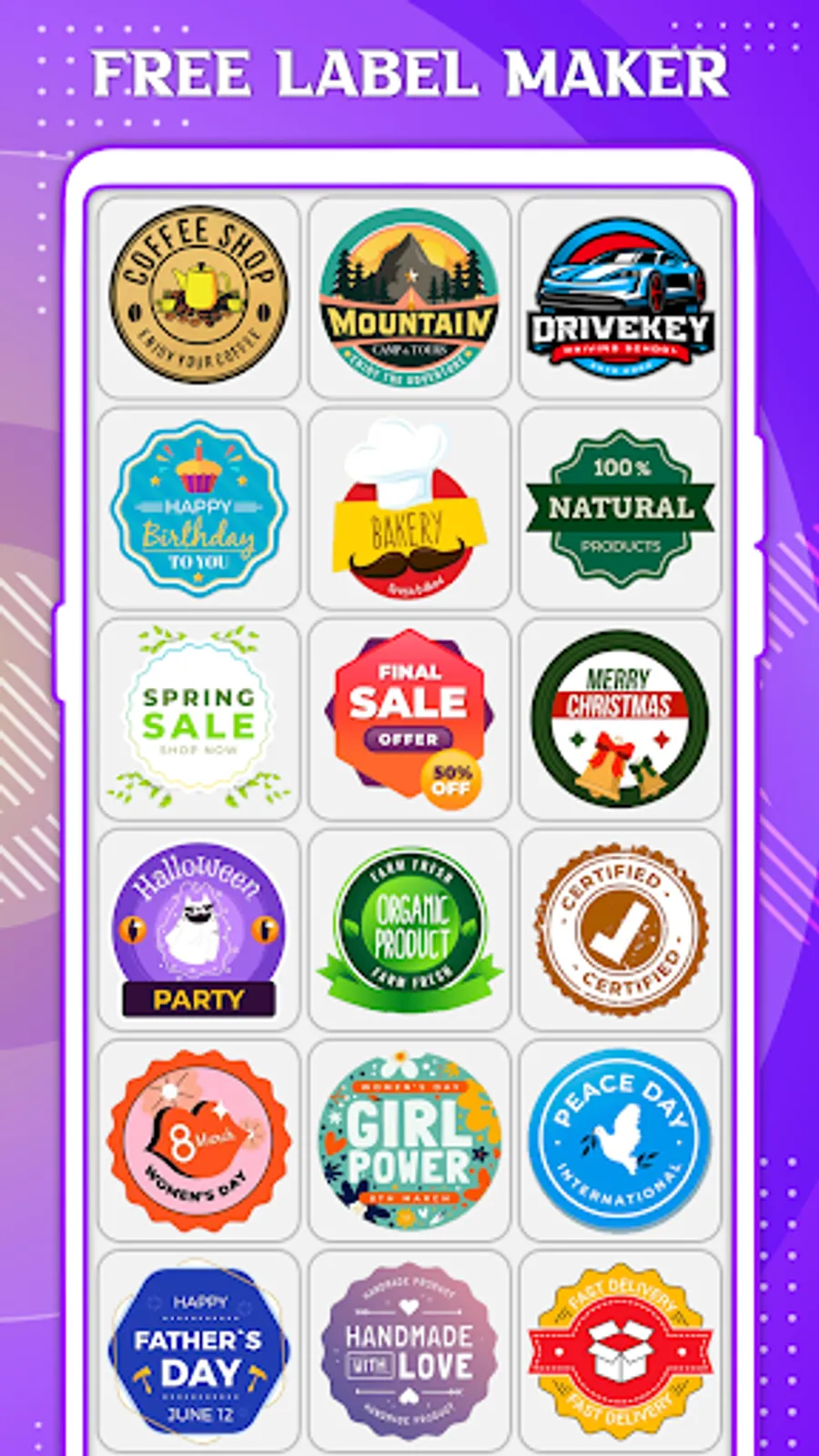Select the Halloween Party ghost sticker

pos(199,931)
